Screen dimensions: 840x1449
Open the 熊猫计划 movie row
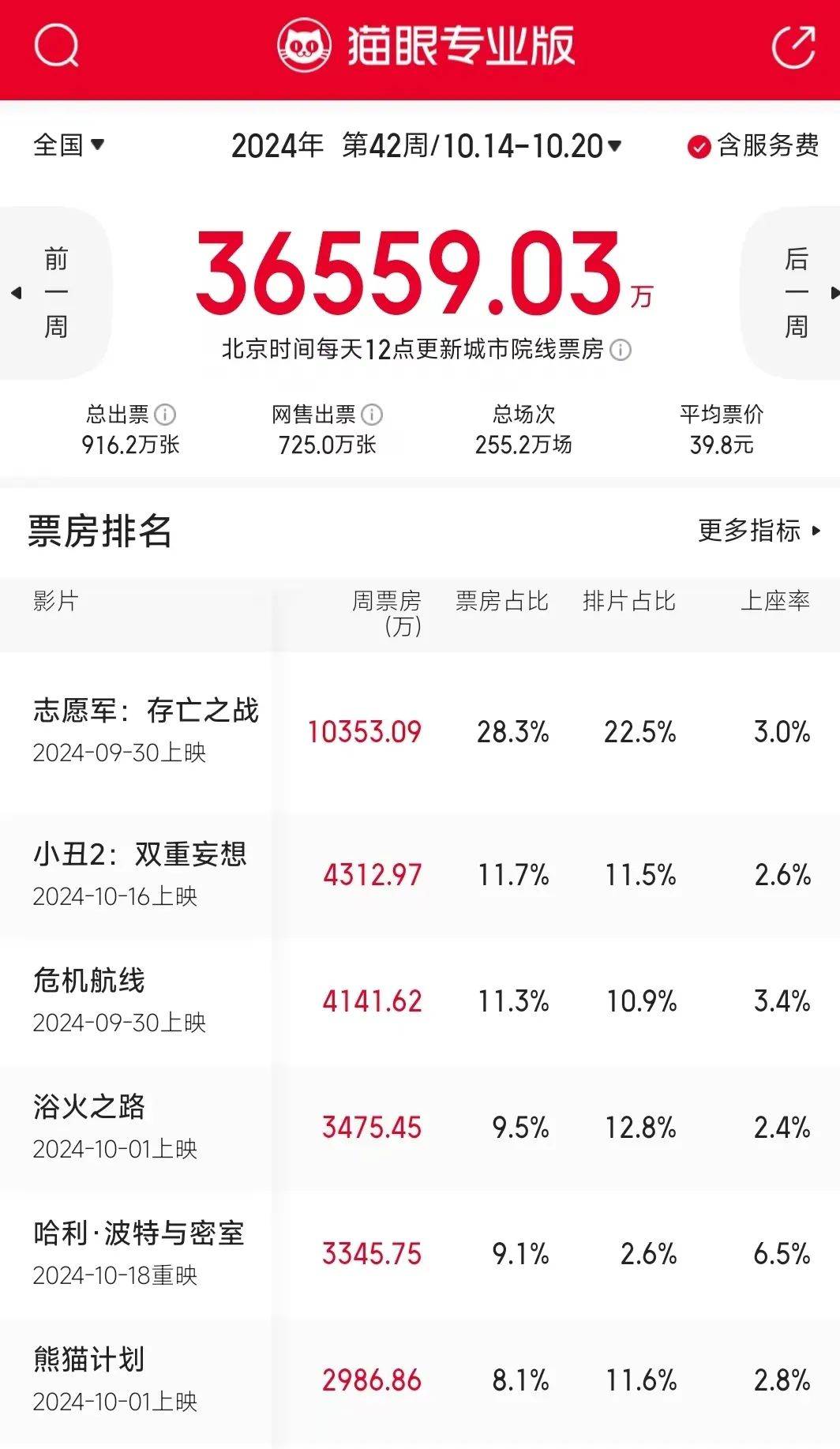click(420, 1380)
